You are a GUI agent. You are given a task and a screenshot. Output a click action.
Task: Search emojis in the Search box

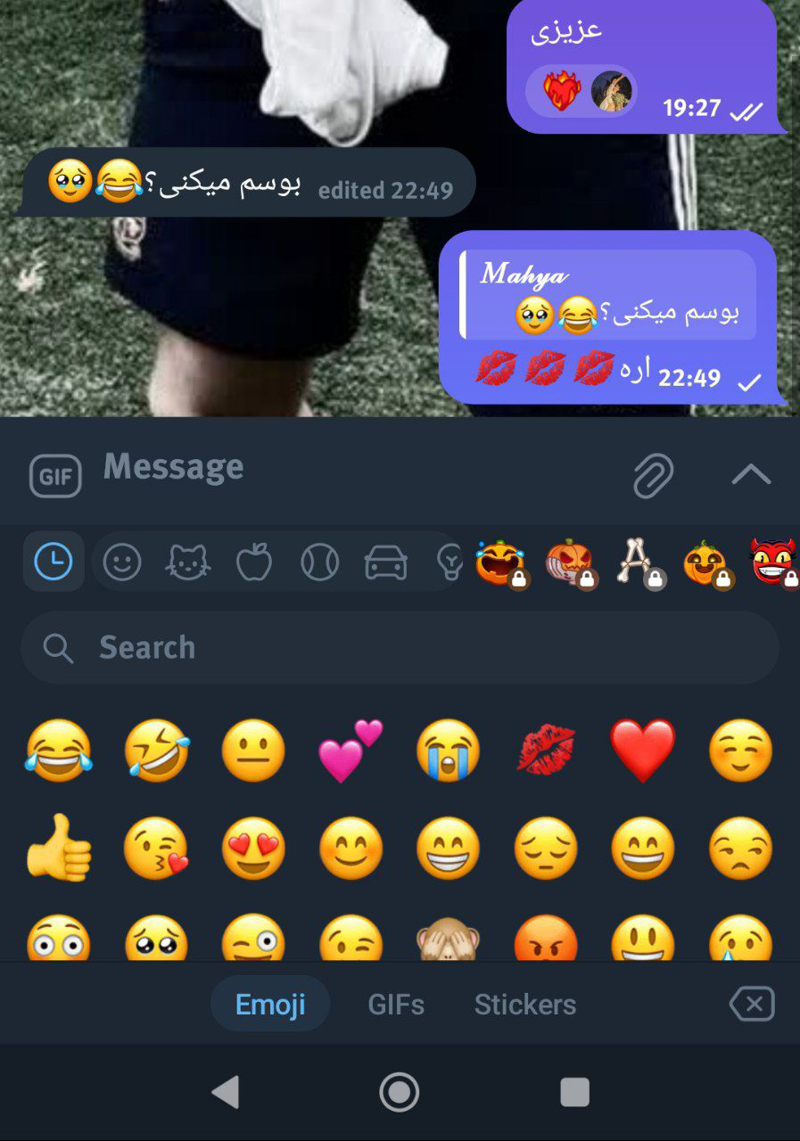pyautogui.click(x=400, y=648)
